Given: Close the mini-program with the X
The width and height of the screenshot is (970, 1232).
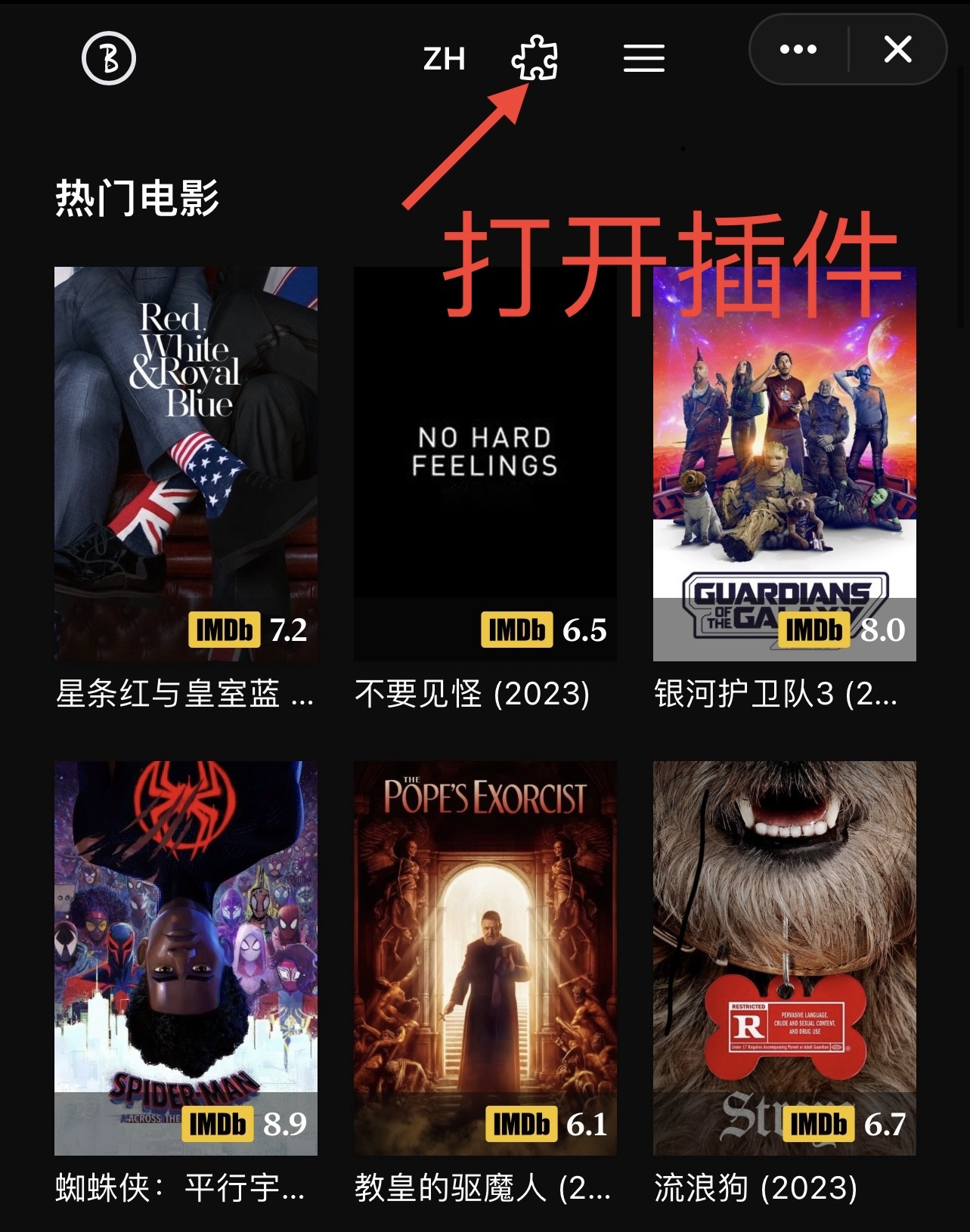Looking at the screenshot, I should (x=897, y=50).
